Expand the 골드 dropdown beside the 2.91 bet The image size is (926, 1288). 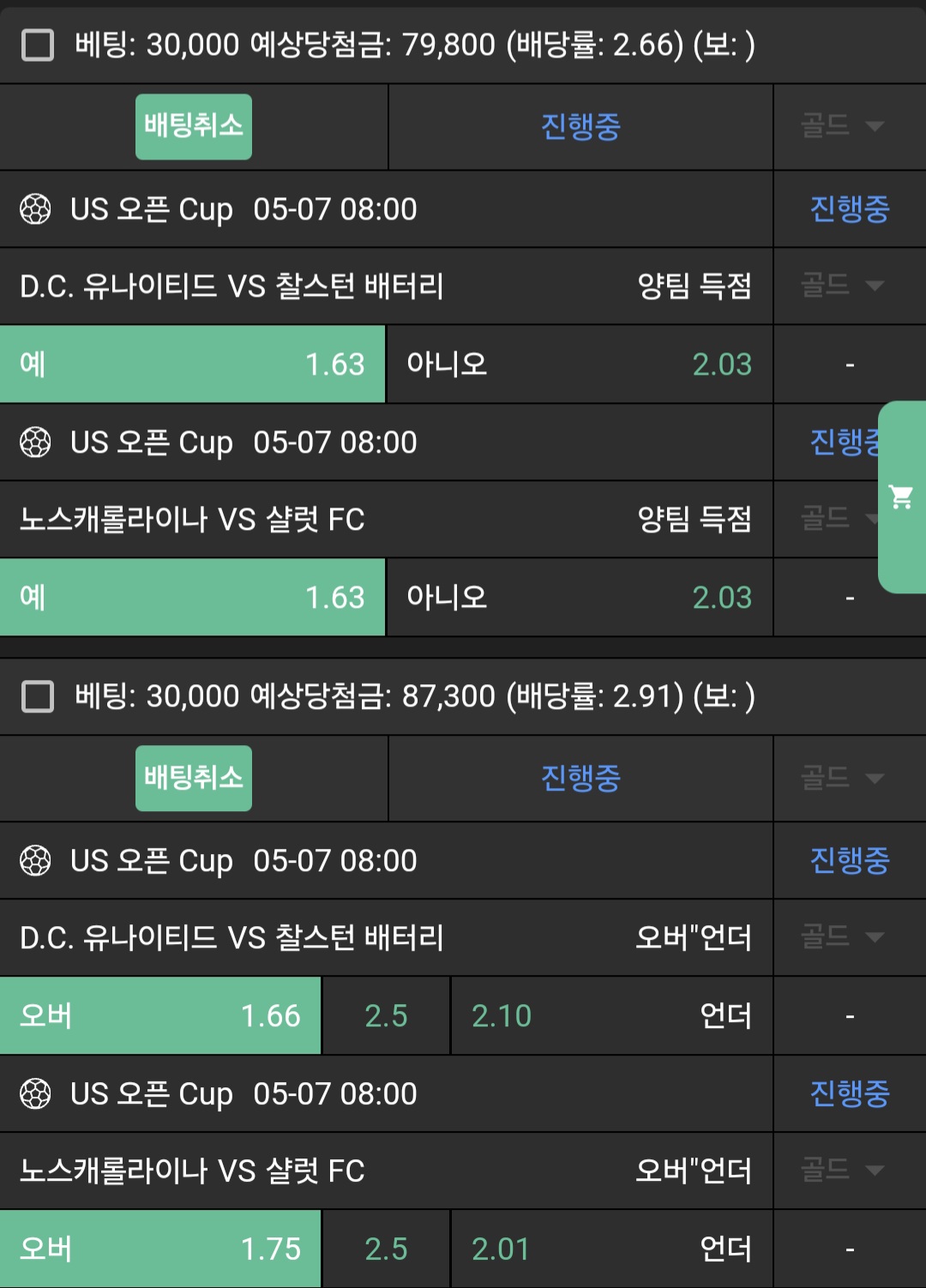point(842,779)
